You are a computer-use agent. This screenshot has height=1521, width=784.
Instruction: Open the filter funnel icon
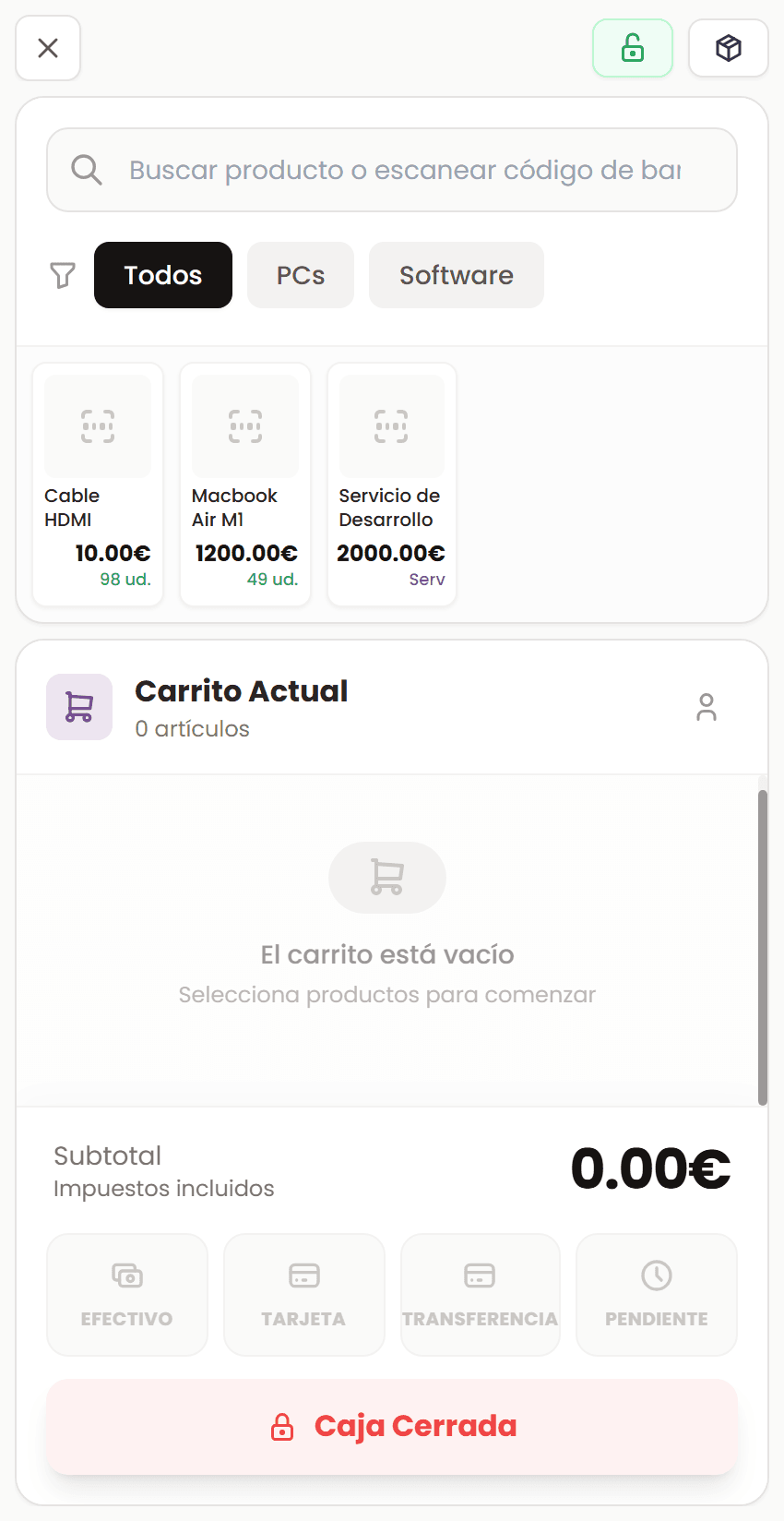tap(61, 275)
